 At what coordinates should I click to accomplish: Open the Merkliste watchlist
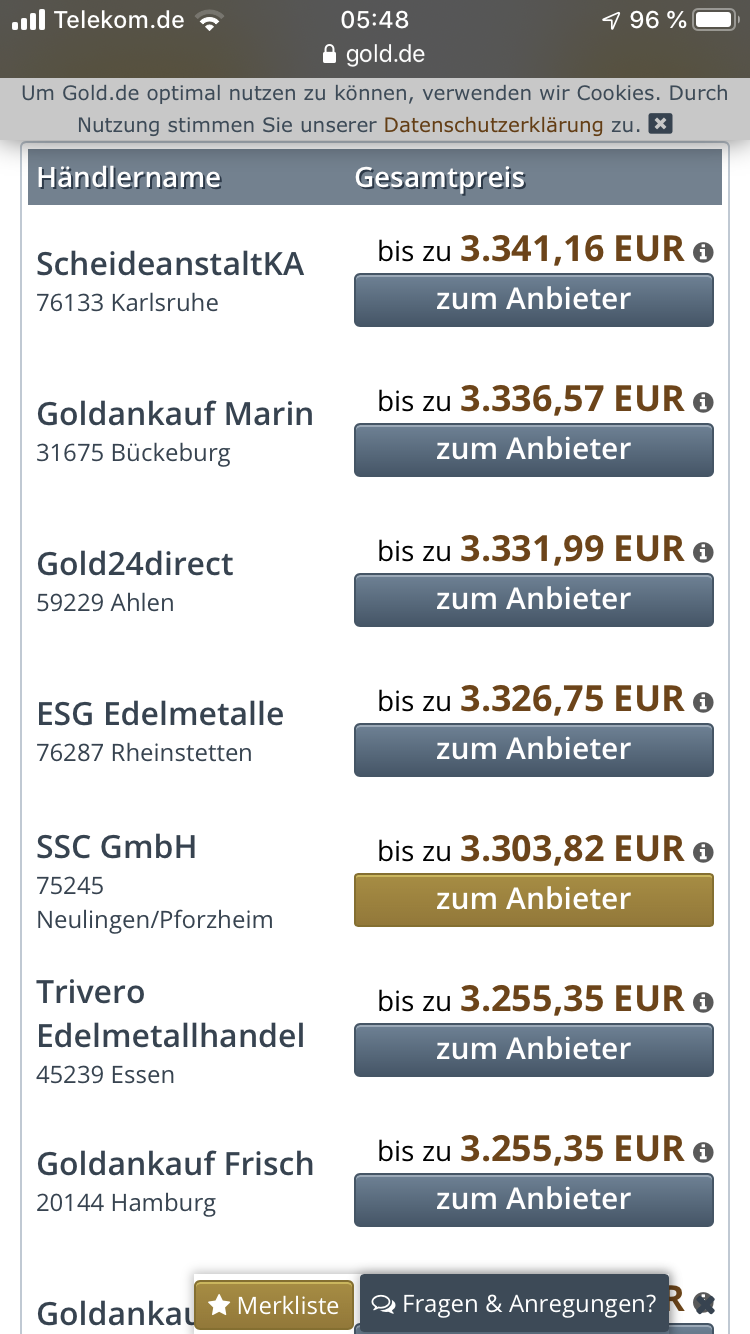click(x=274, y=1305)
